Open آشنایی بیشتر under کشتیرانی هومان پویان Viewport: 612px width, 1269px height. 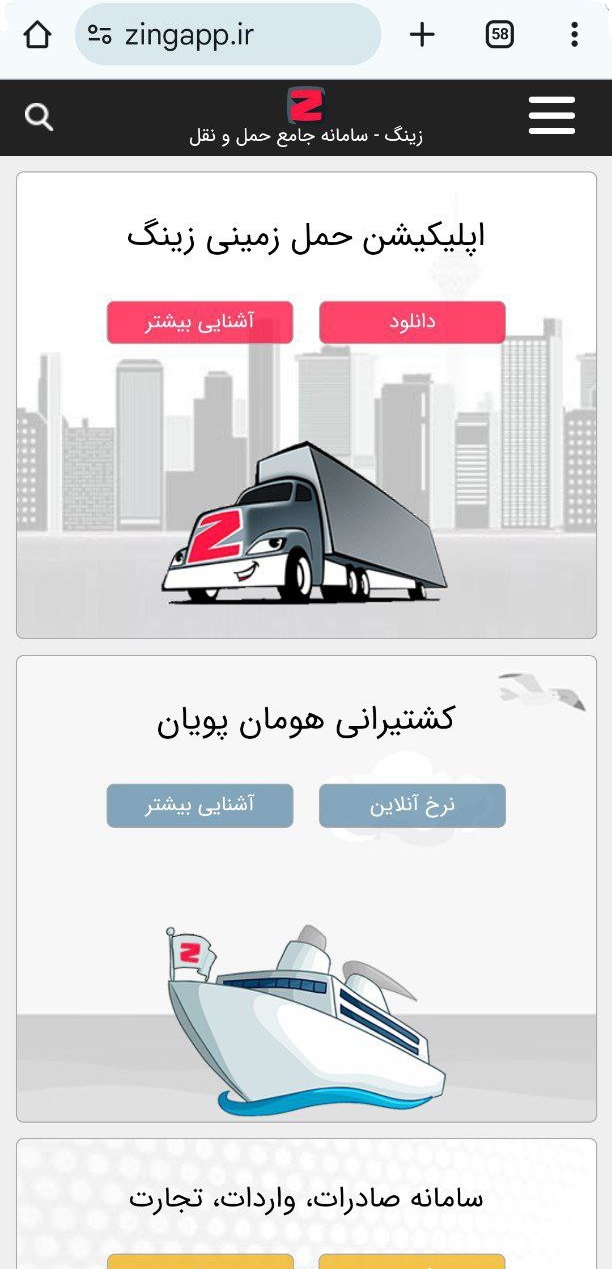tap(200, 806)
